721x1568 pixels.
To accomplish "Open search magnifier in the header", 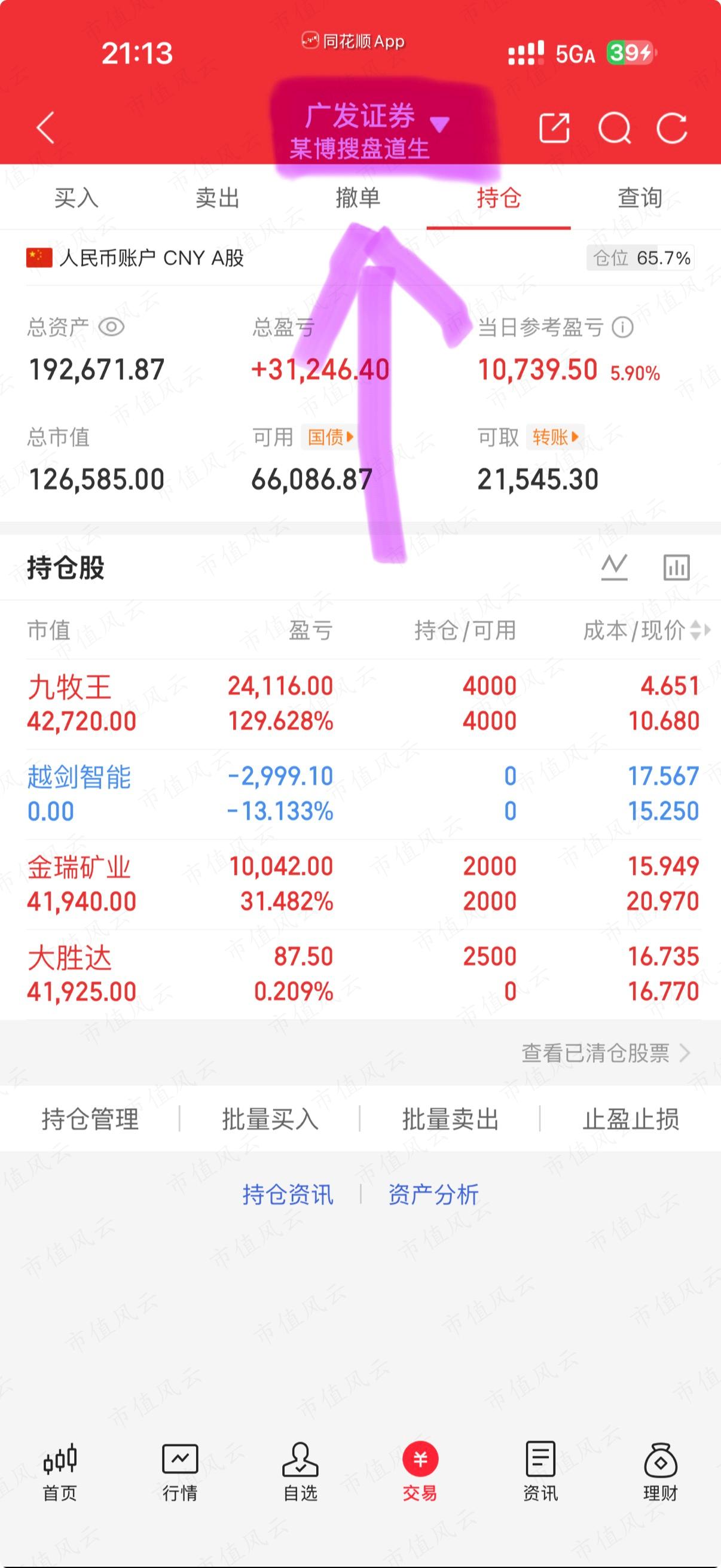I will coord(614,128).
